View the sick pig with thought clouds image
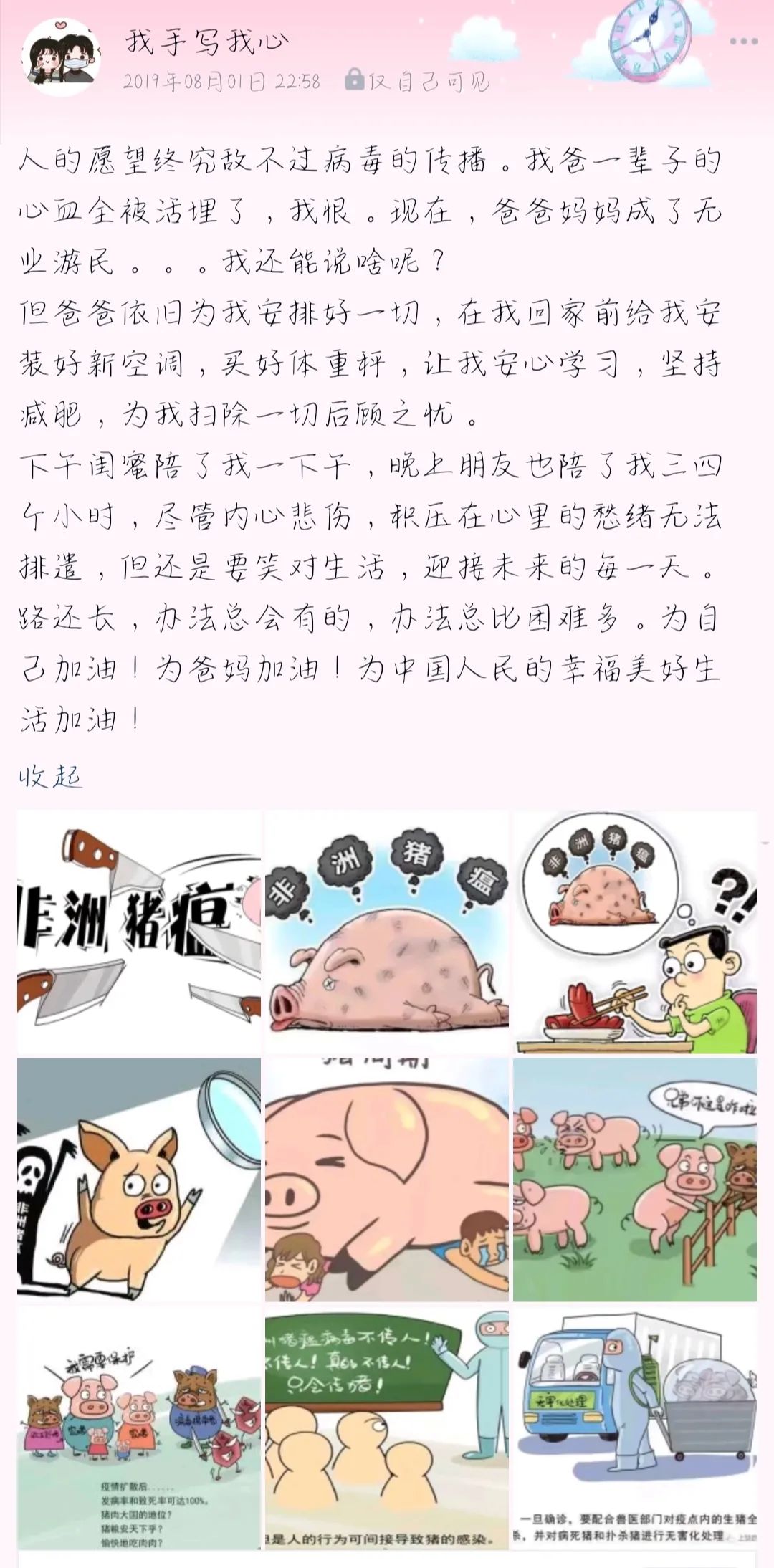Viewport: 774px width, 1568px height. [x=386, y=932]
